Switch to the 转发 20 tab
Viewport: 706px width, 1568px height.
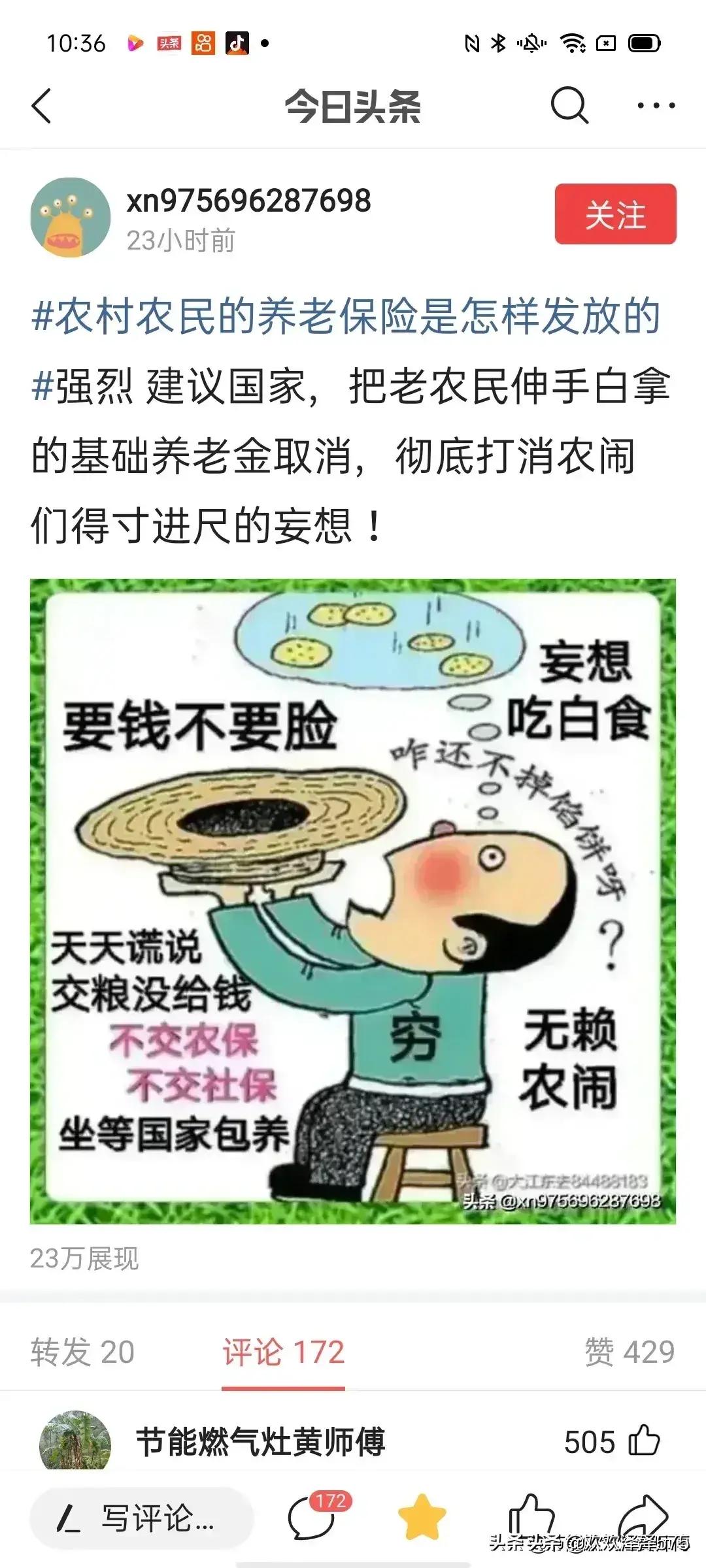[82, 1352]
